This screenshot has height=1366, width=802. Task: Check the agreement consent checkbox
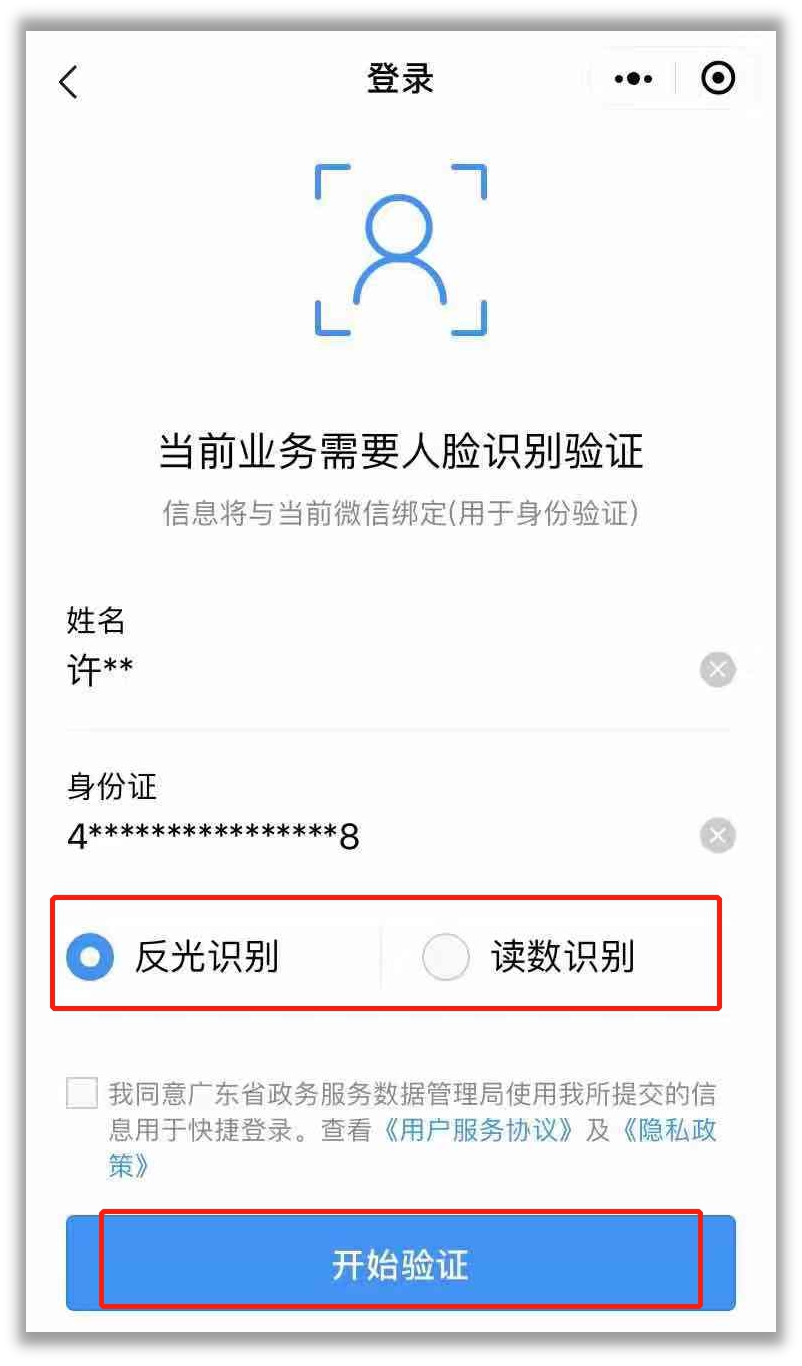[82, 1093]
